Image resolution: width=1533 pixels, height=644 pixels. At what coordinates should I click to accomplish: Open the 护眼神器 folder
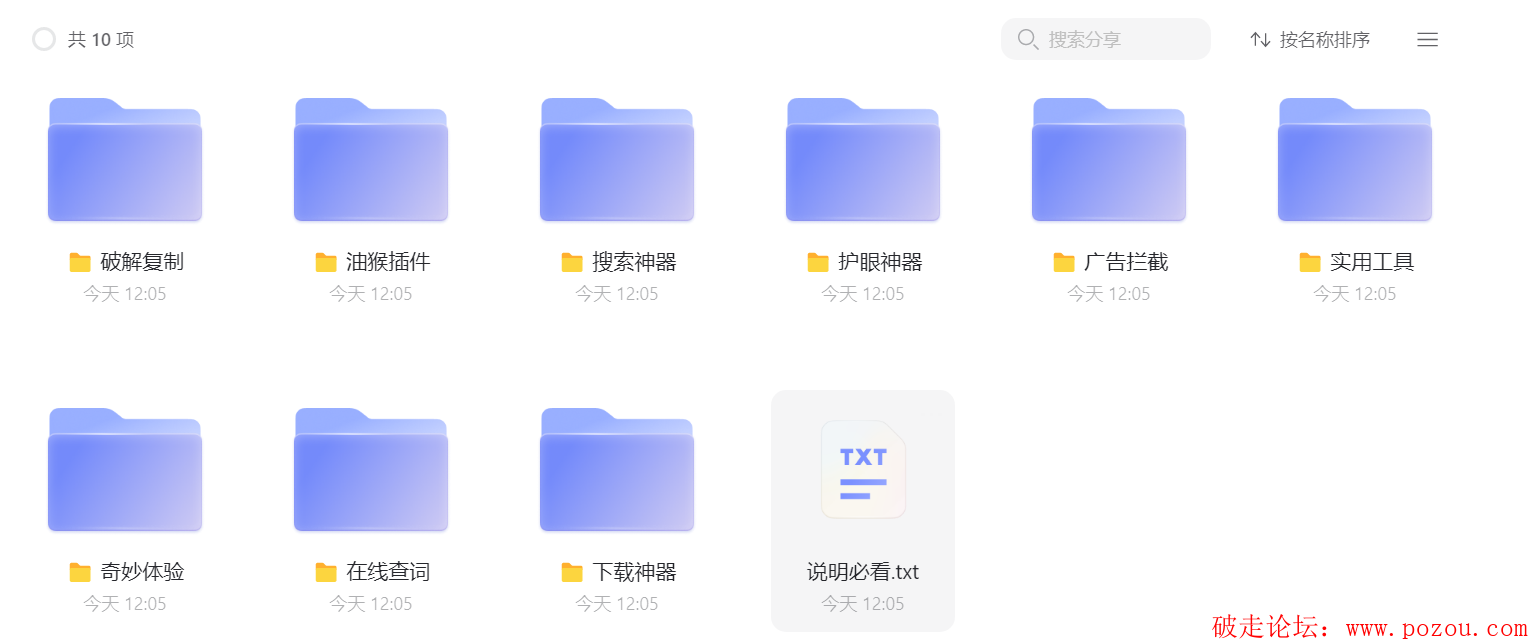pos(863,160)
